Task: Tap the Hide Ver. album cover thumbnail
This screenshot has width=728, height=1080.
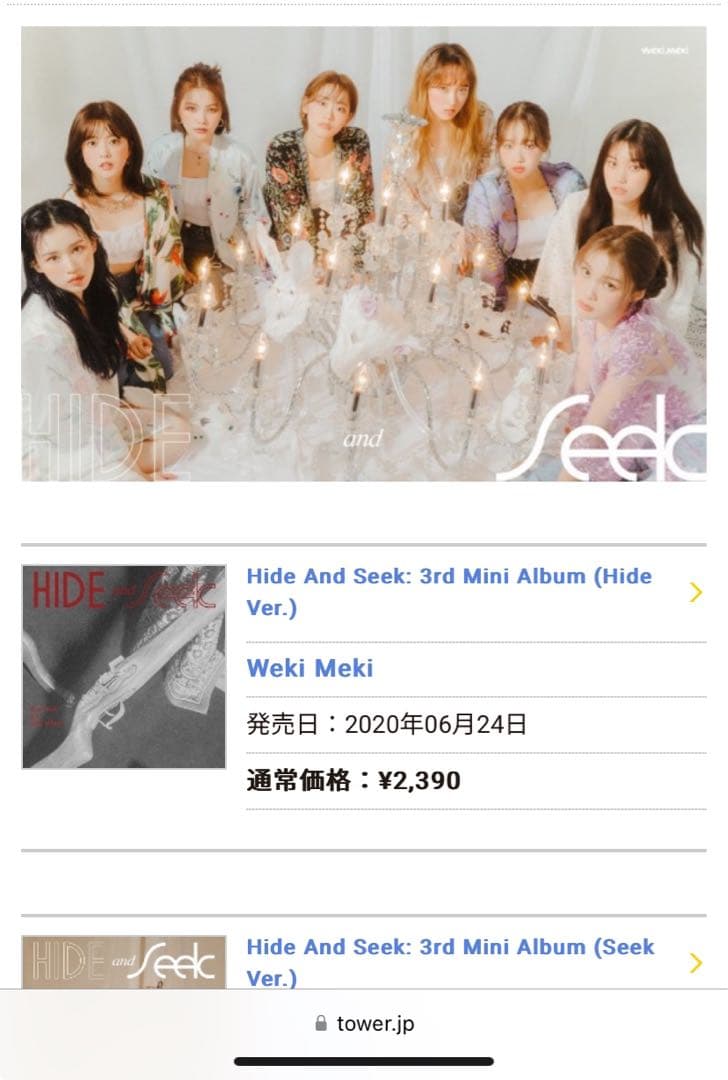Action: 124,667
